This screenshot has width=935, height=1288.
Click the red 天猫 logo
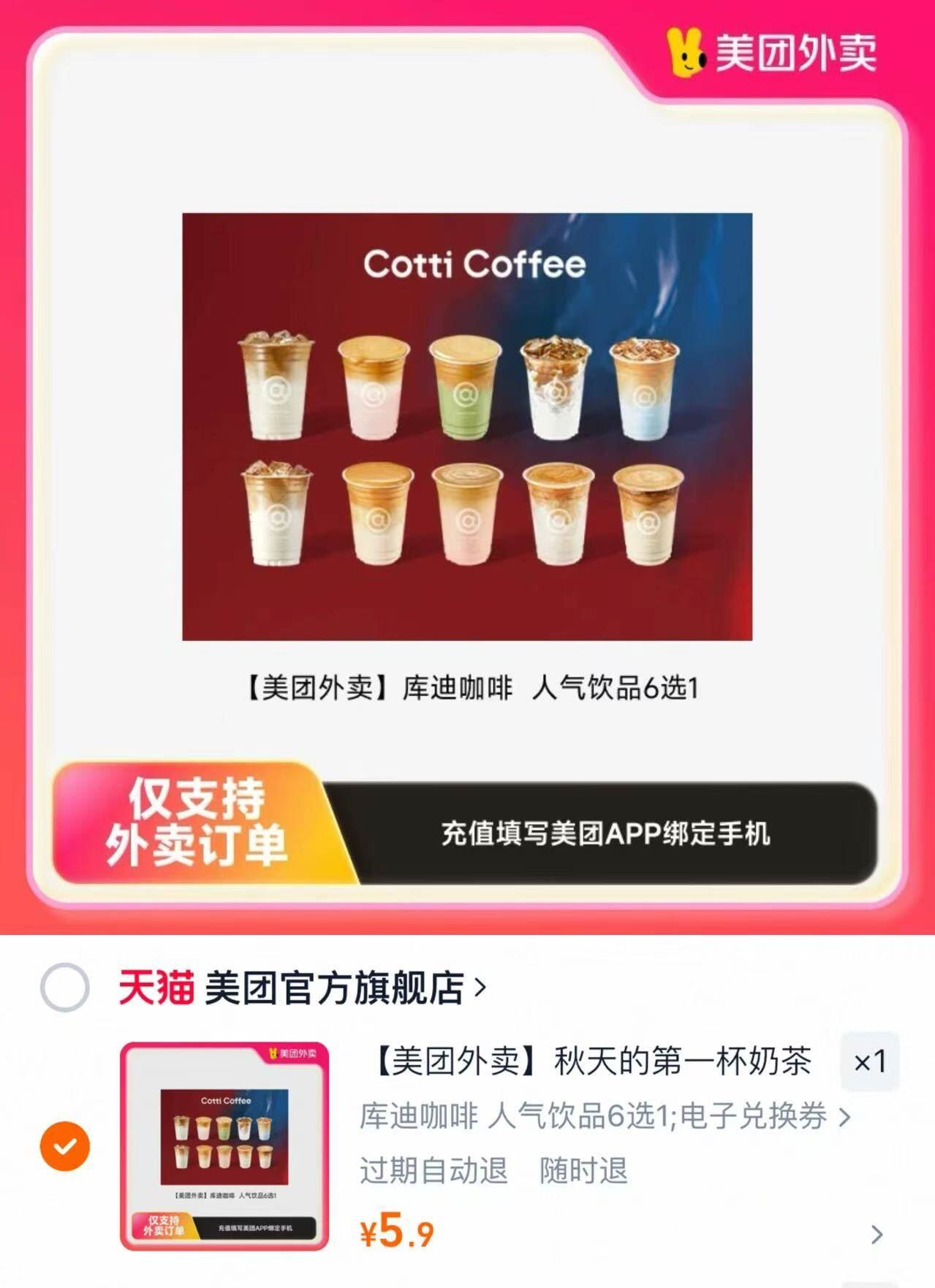coord(155,986)
